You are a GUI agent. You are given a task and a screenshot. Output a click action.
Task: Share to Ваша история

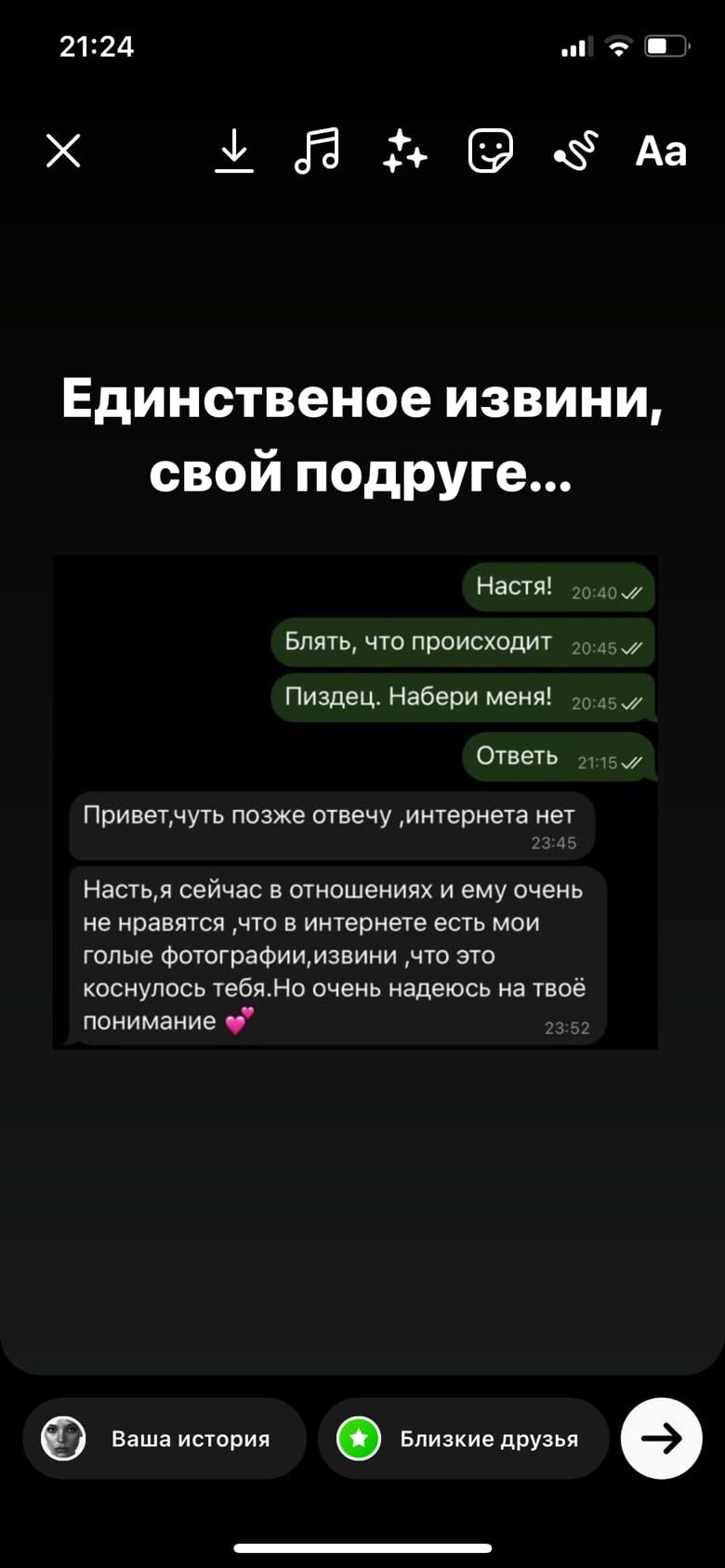[x=165, y=1438]
